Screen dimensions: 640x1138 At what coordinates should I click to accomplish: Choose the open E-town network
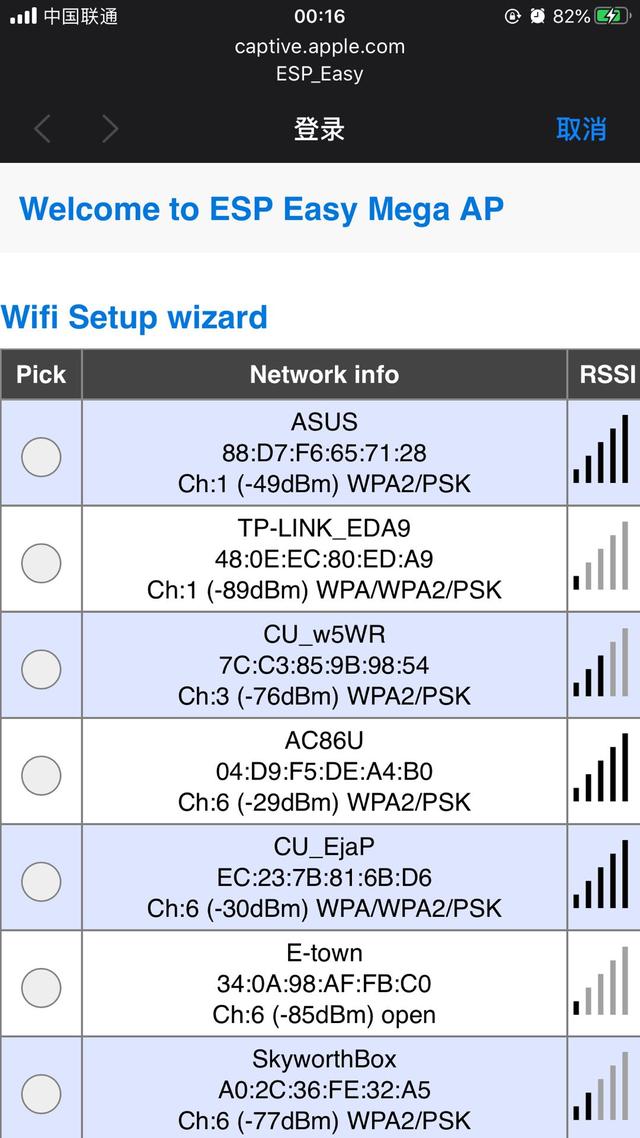41,987
